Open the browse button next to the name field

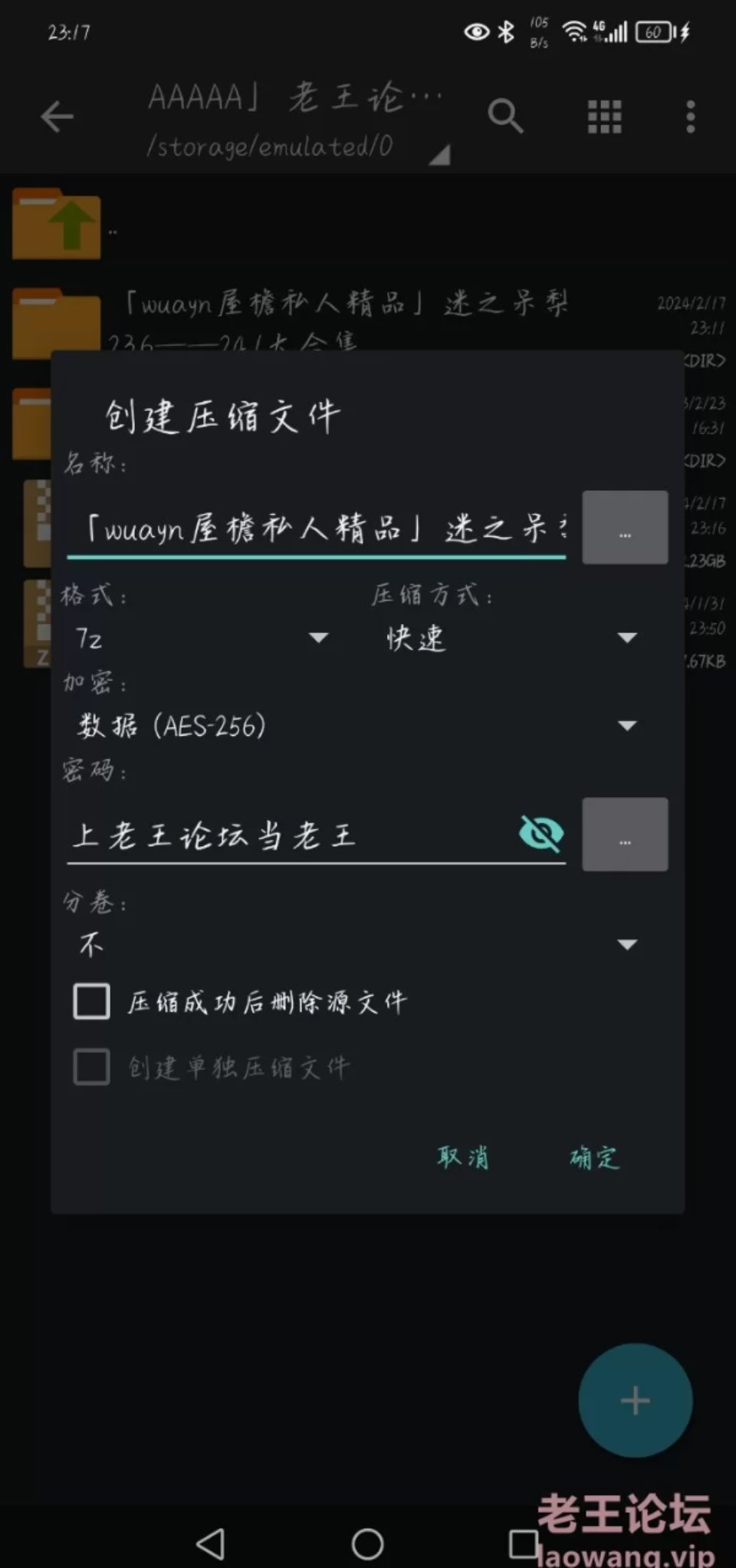click(625, 528)
